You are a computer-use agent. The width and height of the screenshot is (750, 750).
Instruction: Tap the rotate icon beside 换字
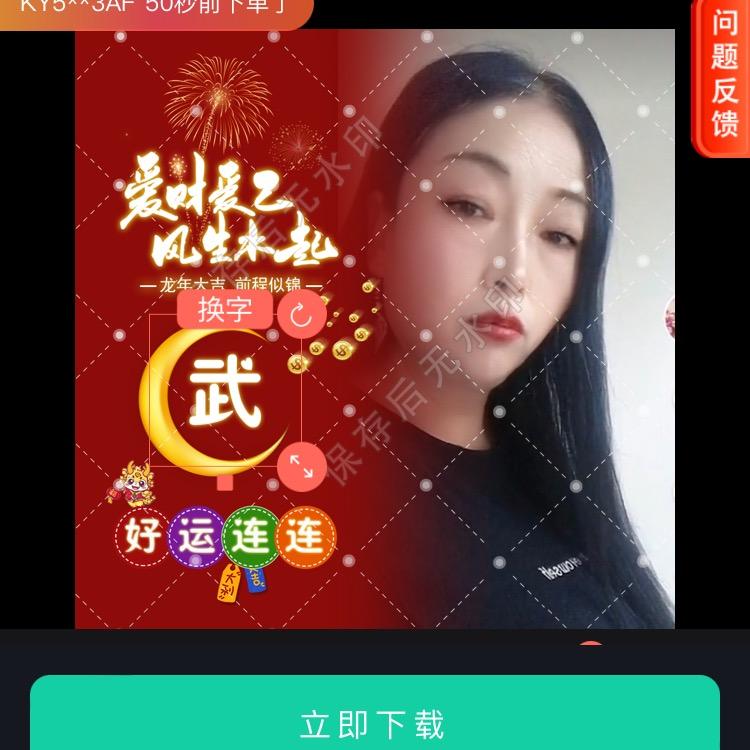tap(301, 316)
